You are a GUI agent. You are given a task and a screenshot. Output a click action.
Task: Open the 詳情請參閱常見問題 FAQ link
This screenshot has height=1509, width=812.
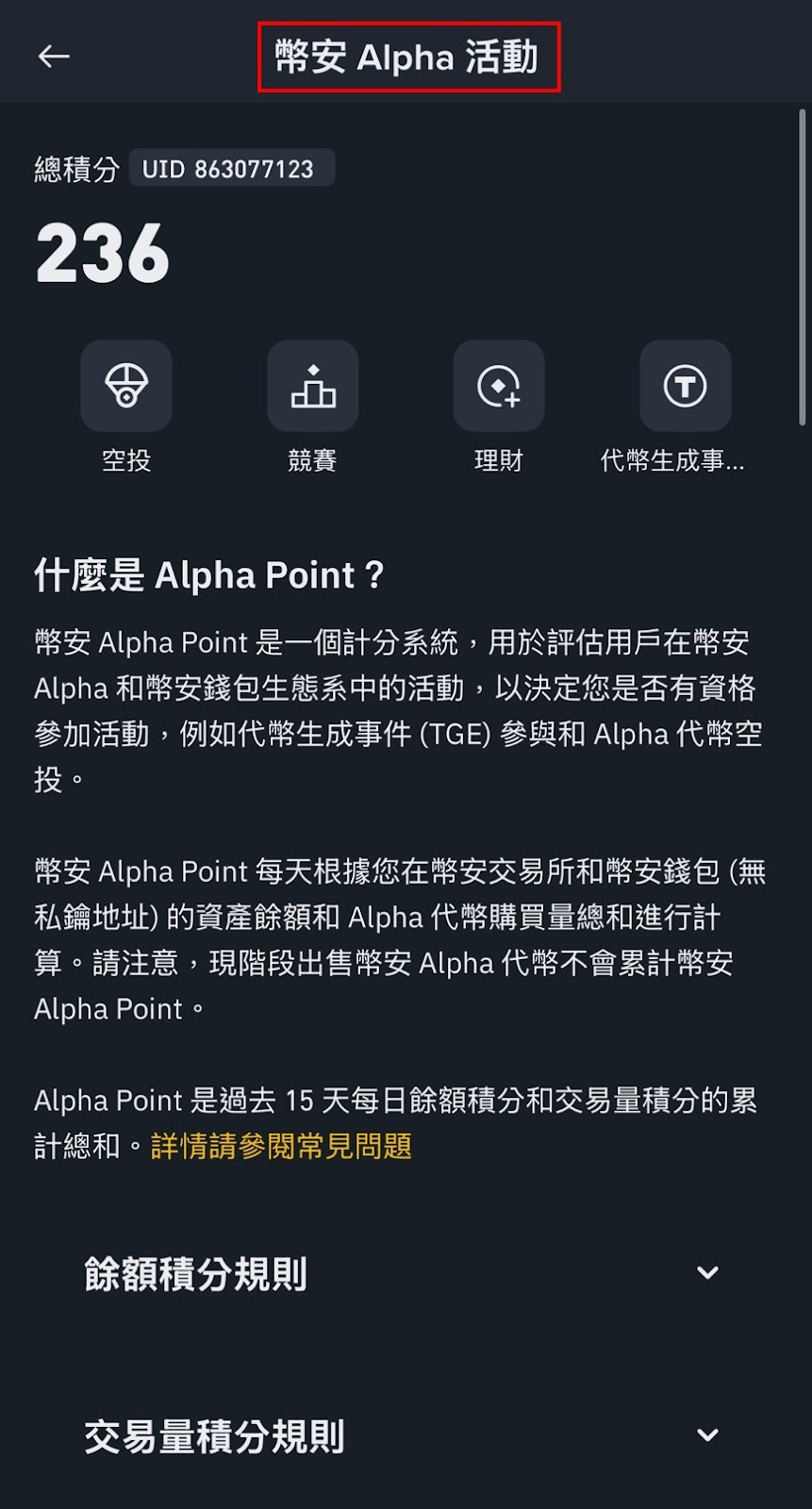coord(281,1146)
